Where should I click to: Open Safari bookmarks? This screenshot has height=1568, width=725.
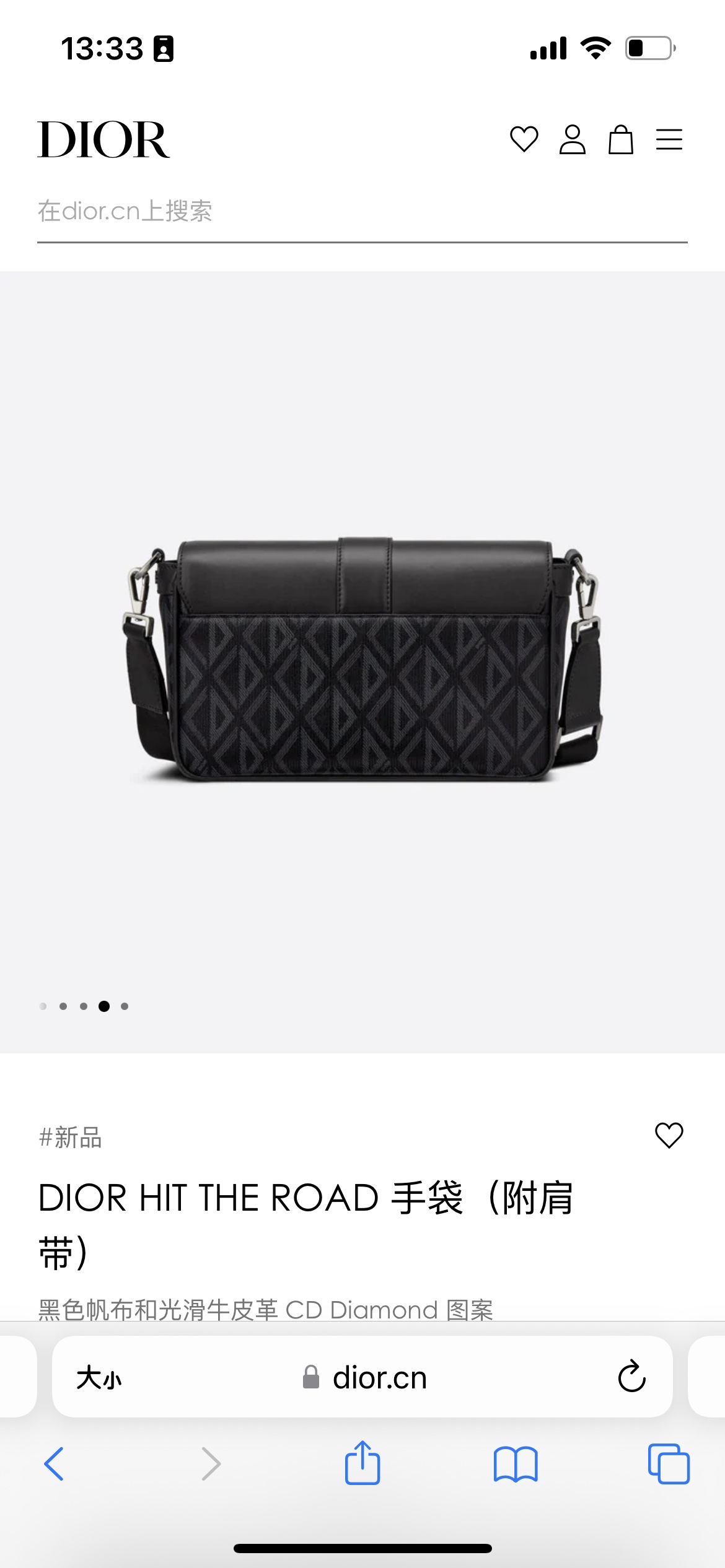[516, 1464]
